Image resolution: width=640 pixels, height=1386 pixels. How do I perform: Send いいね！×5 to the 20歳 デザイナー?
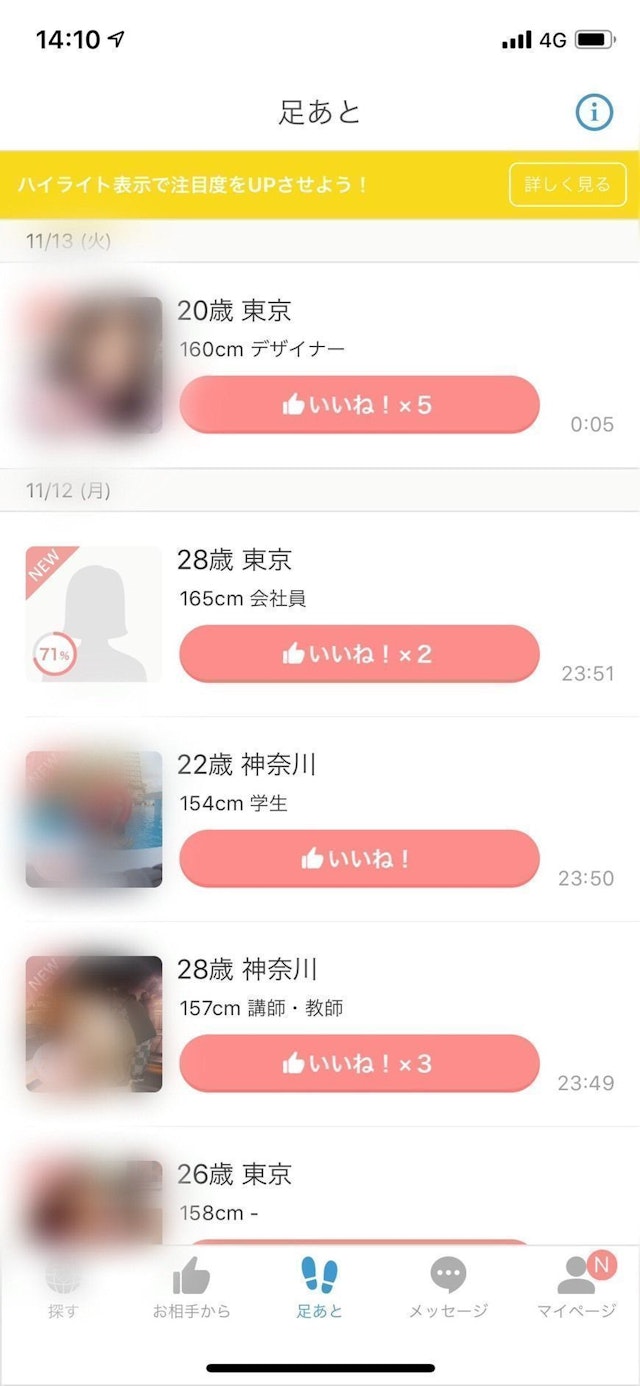(x=359, y=405)
